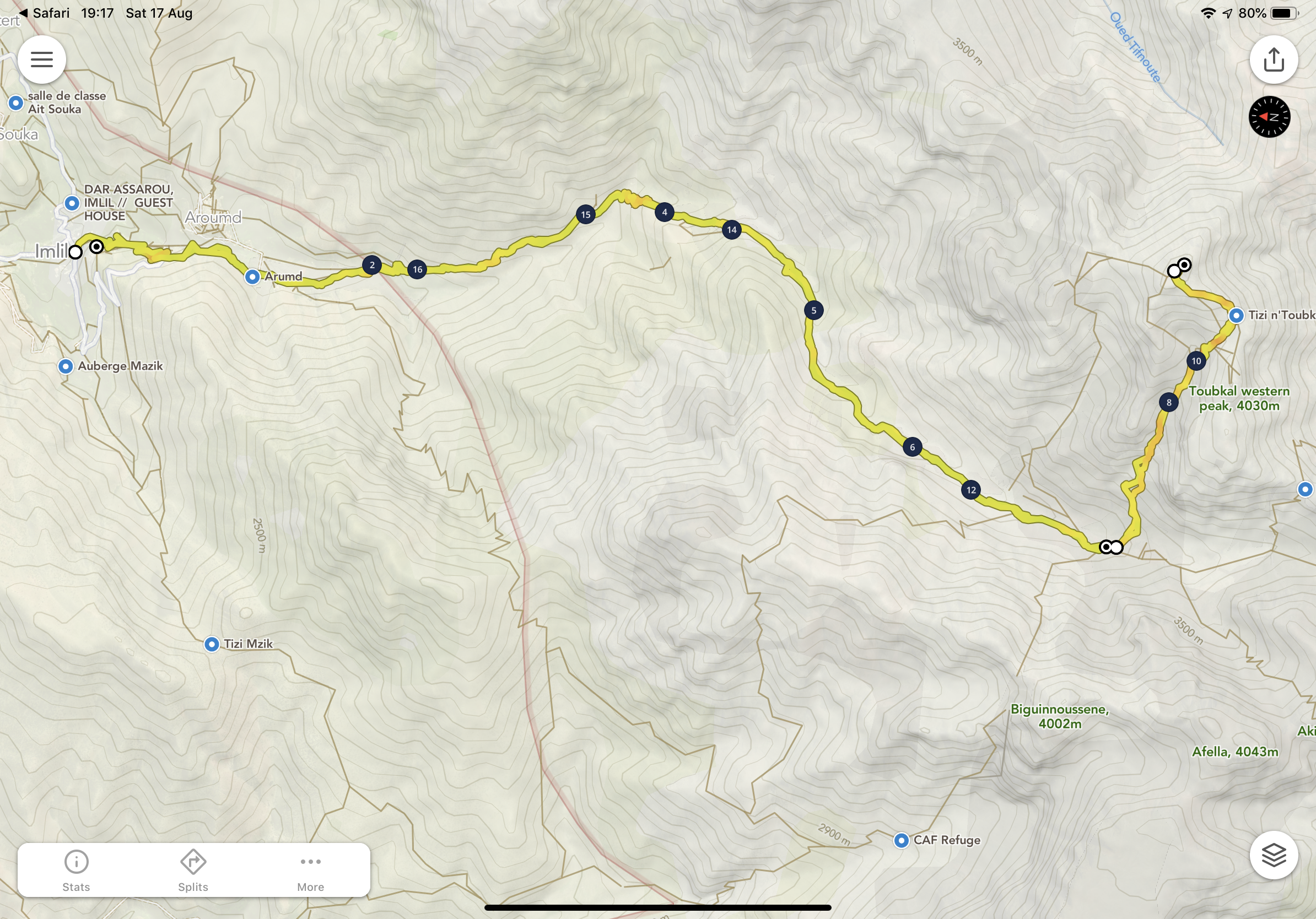Open the hamburger menu
This screenshot has height=919, width=1316.
(x=41, y=60)
